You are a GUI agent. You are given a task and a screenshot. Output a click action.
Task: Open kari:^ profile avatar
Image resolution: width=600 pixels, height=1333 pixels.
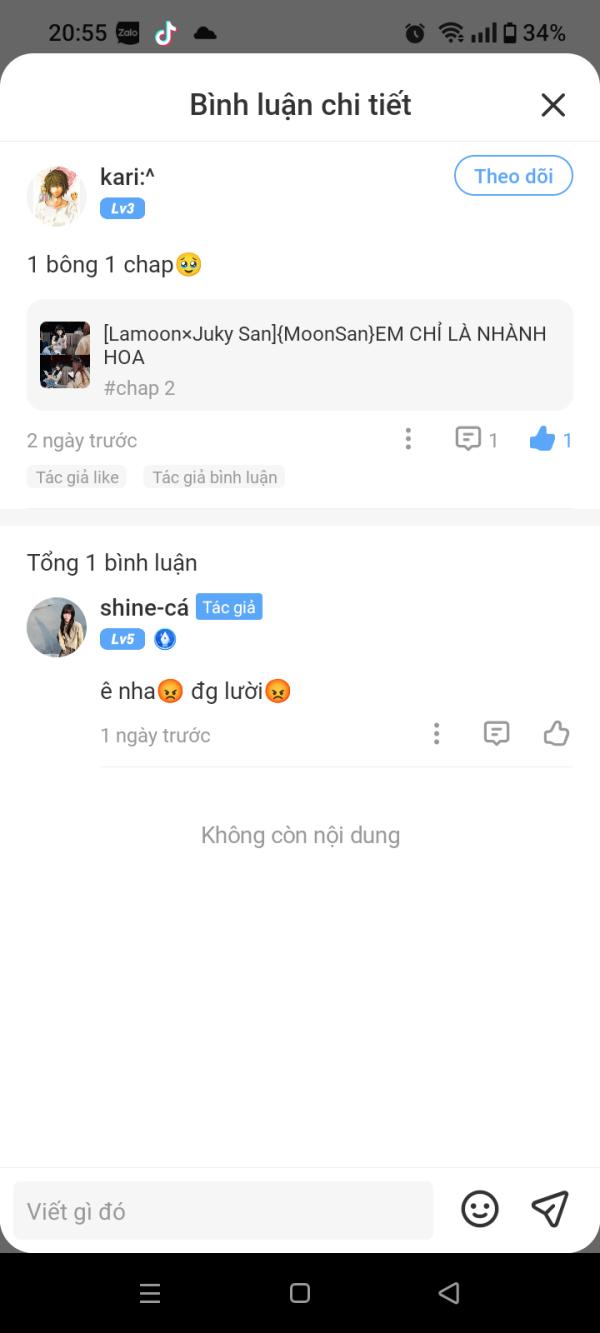[x=56, y=195]
